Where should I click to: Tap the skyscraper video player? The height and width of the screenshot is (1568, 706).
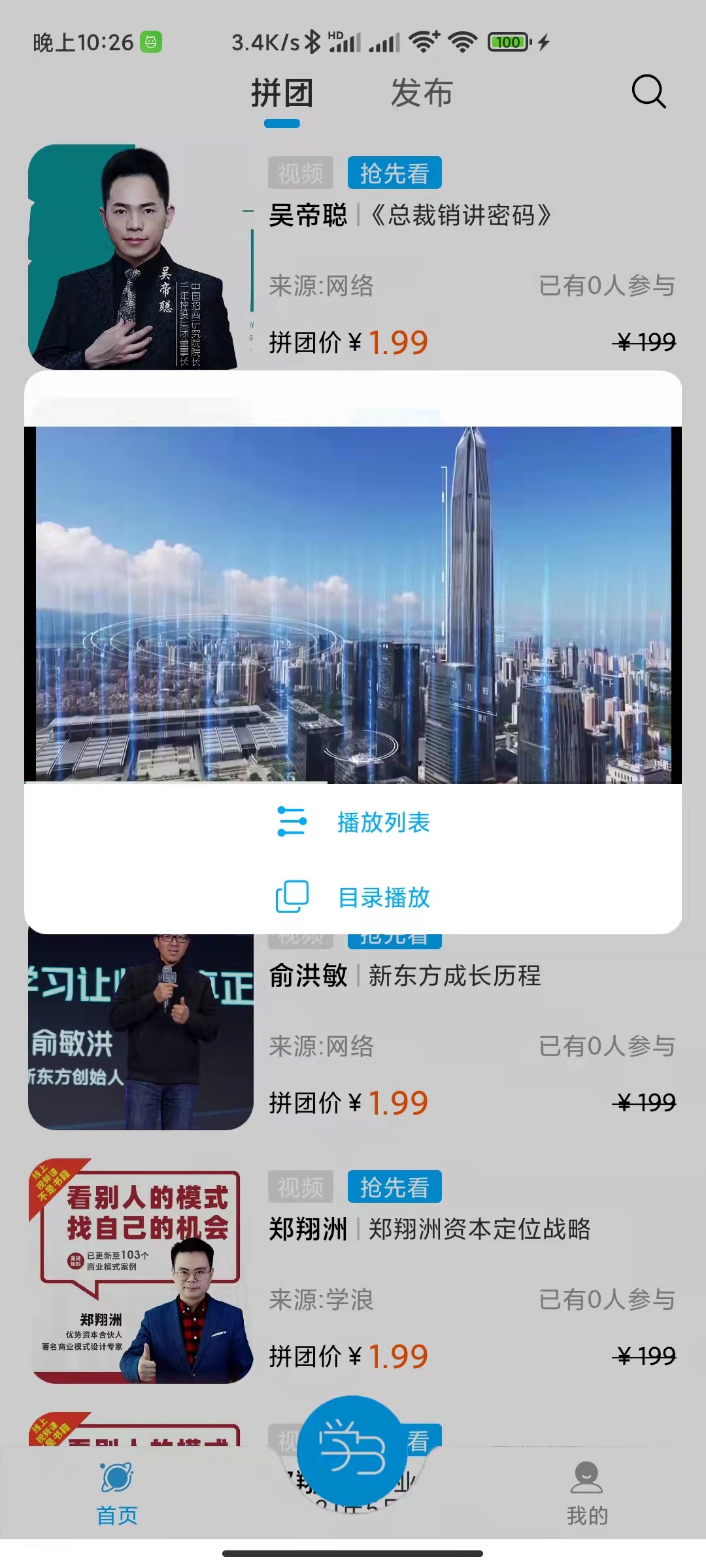[353, 604]
